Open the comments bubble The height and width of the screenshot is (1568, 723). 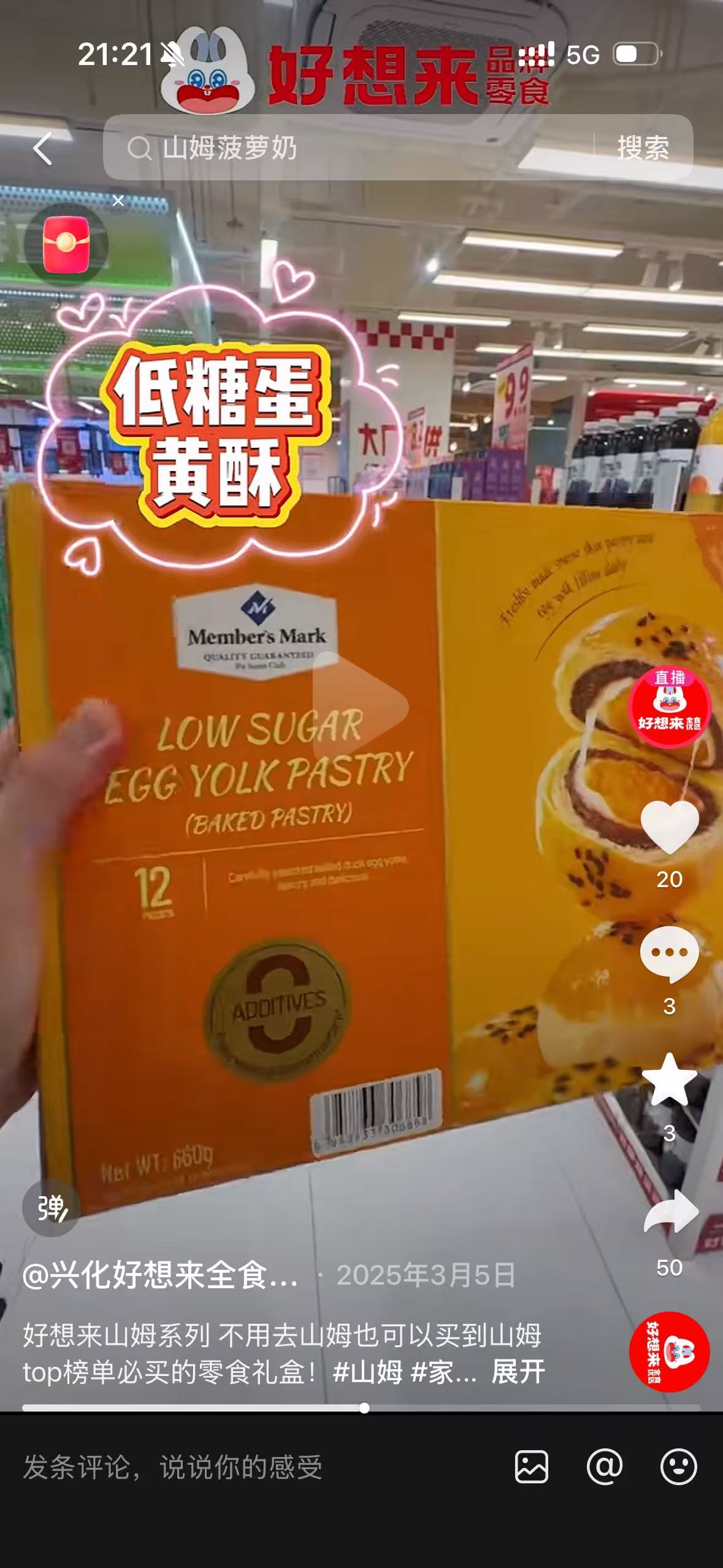point(669,953)
